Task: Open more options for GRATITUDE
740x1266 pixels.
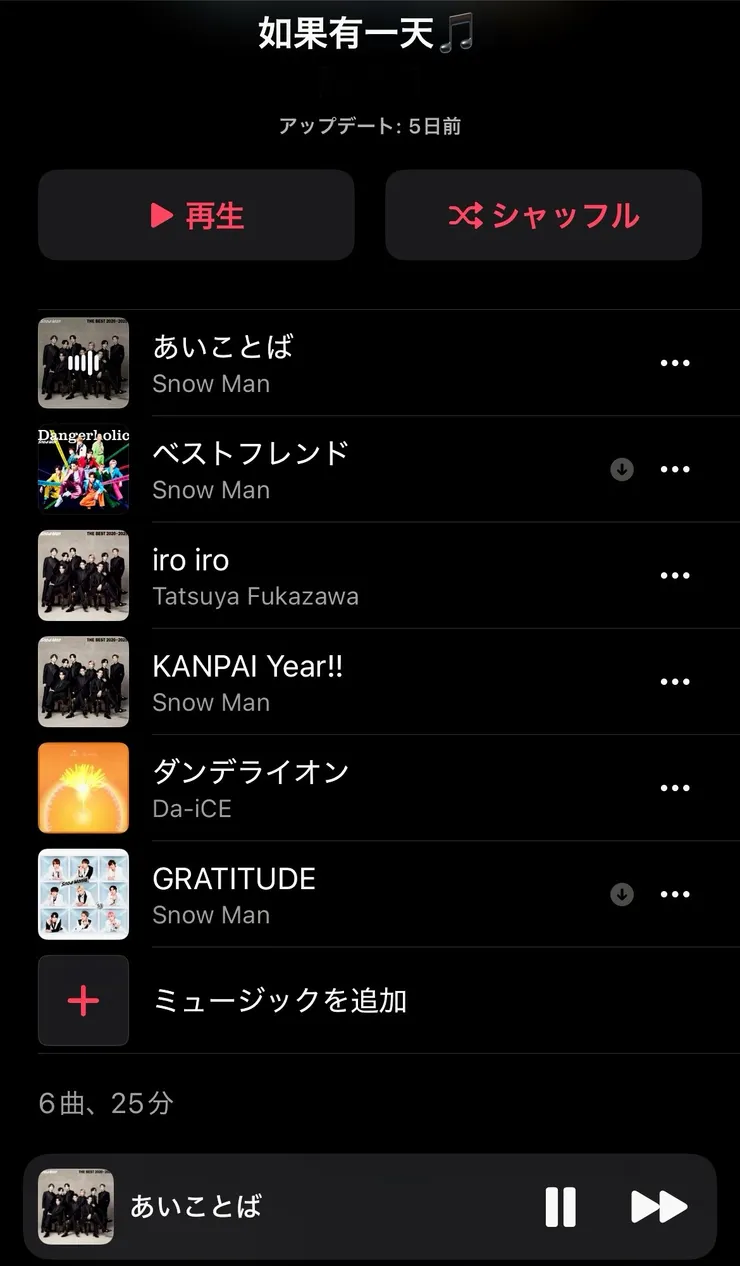Action: [x=675, y=894]
